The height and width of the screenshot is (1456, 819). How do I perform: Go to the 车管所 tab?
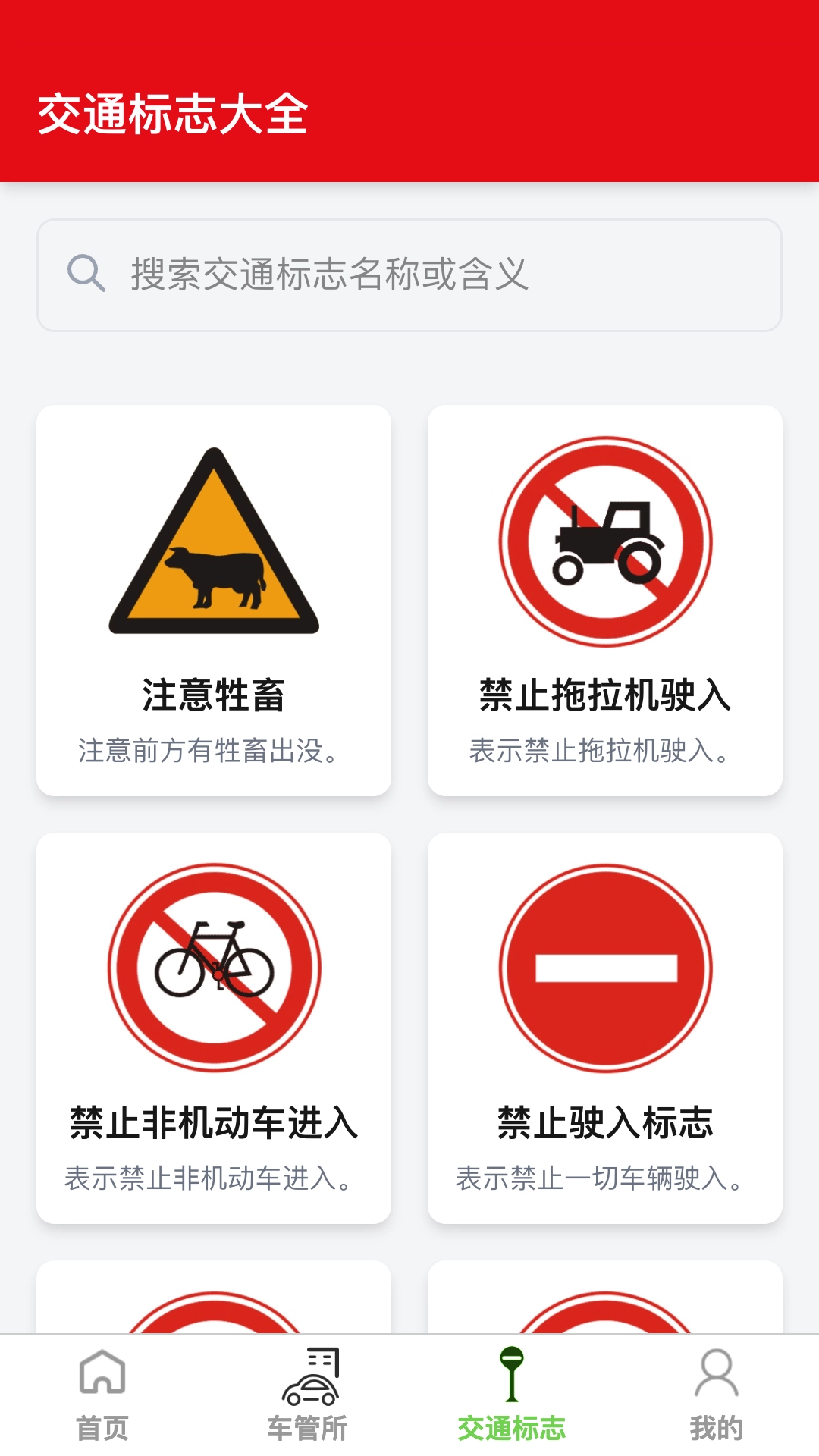click(x=307, y=1395)
